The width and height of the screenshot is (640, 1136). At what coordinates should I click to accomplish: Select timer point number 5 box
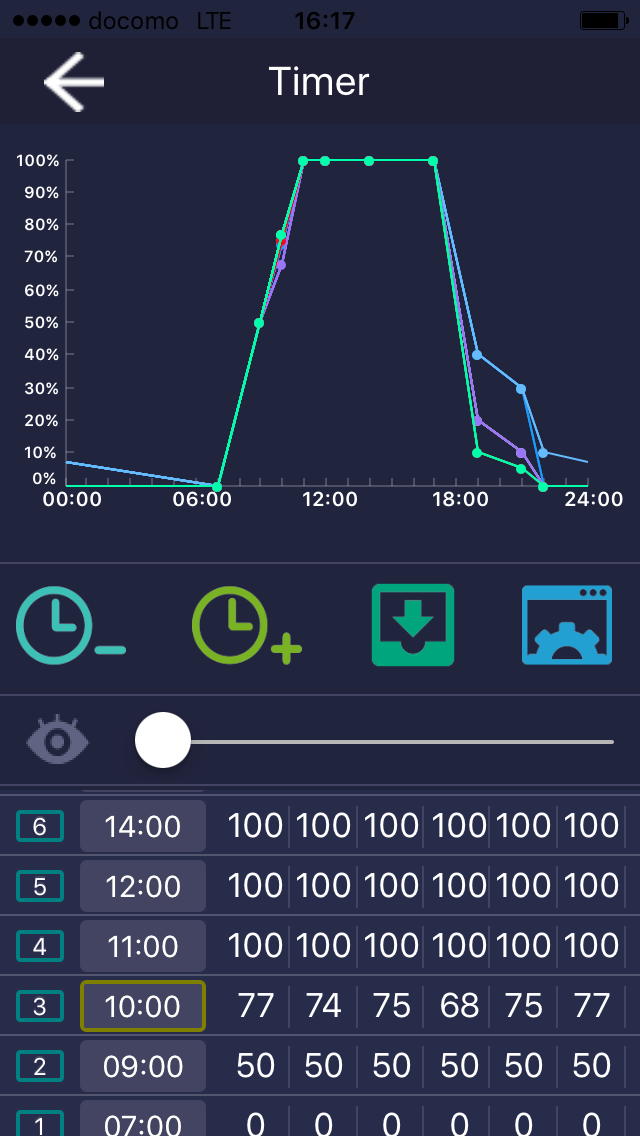pyautogui.click(x=40, y=886)
